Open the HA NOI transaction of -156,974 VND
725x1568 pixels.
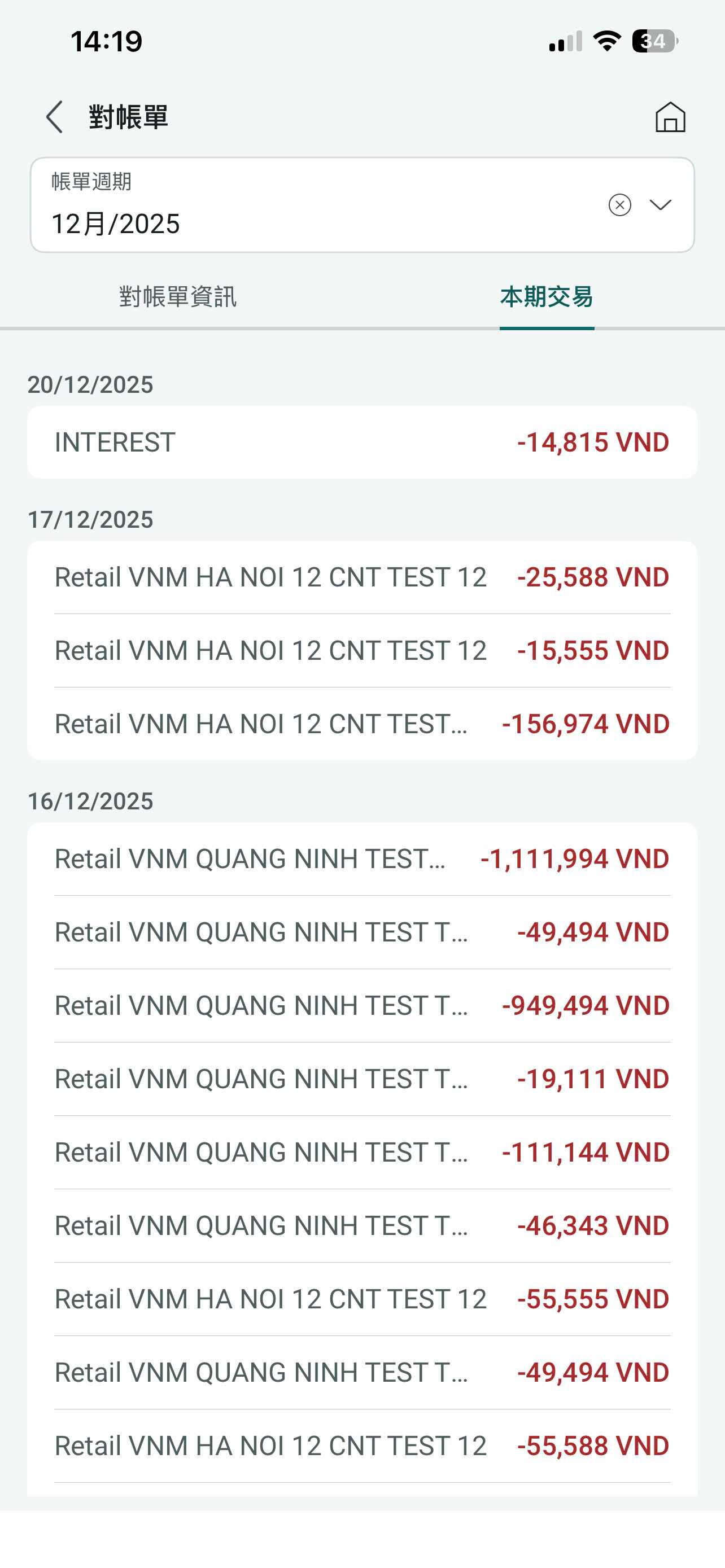362,724
